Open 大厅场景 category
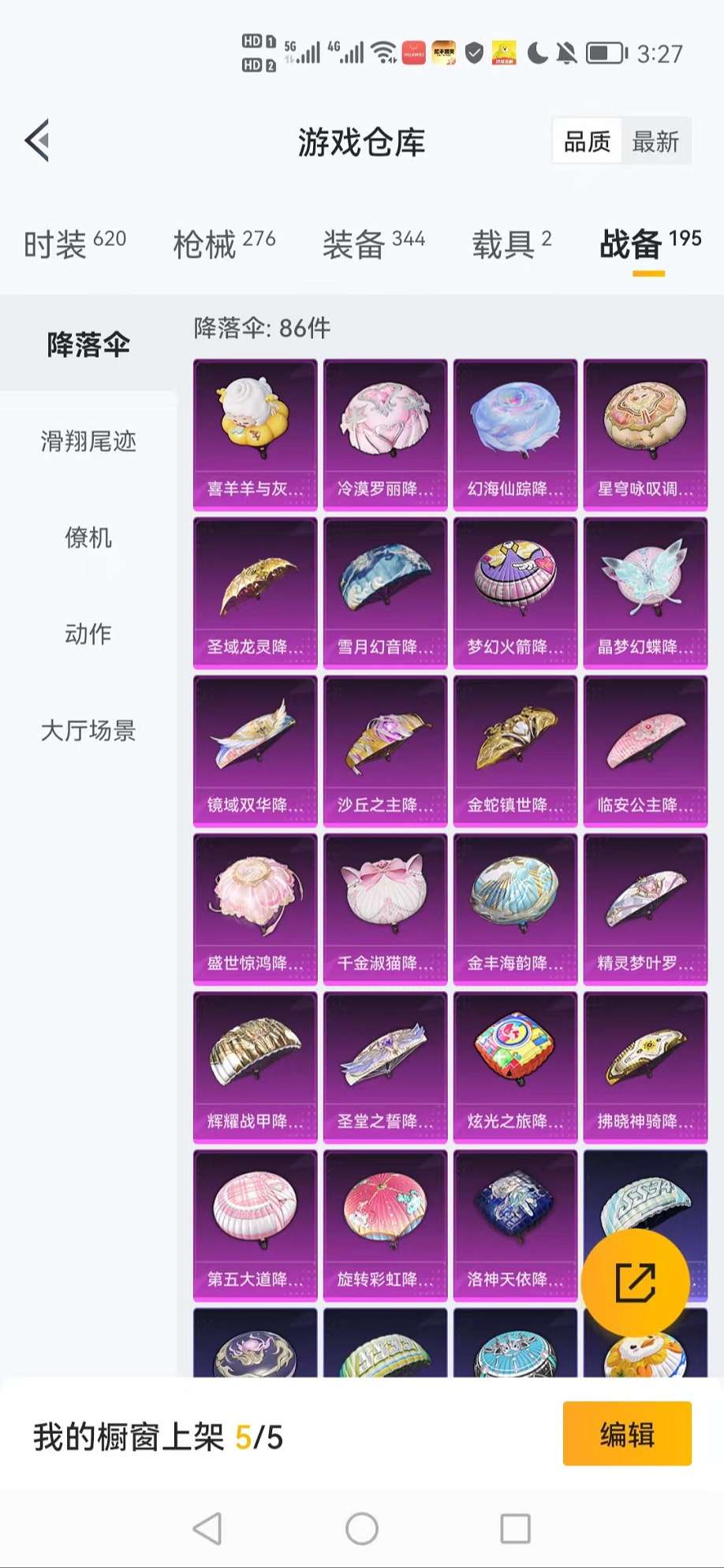 pos(88,731)
